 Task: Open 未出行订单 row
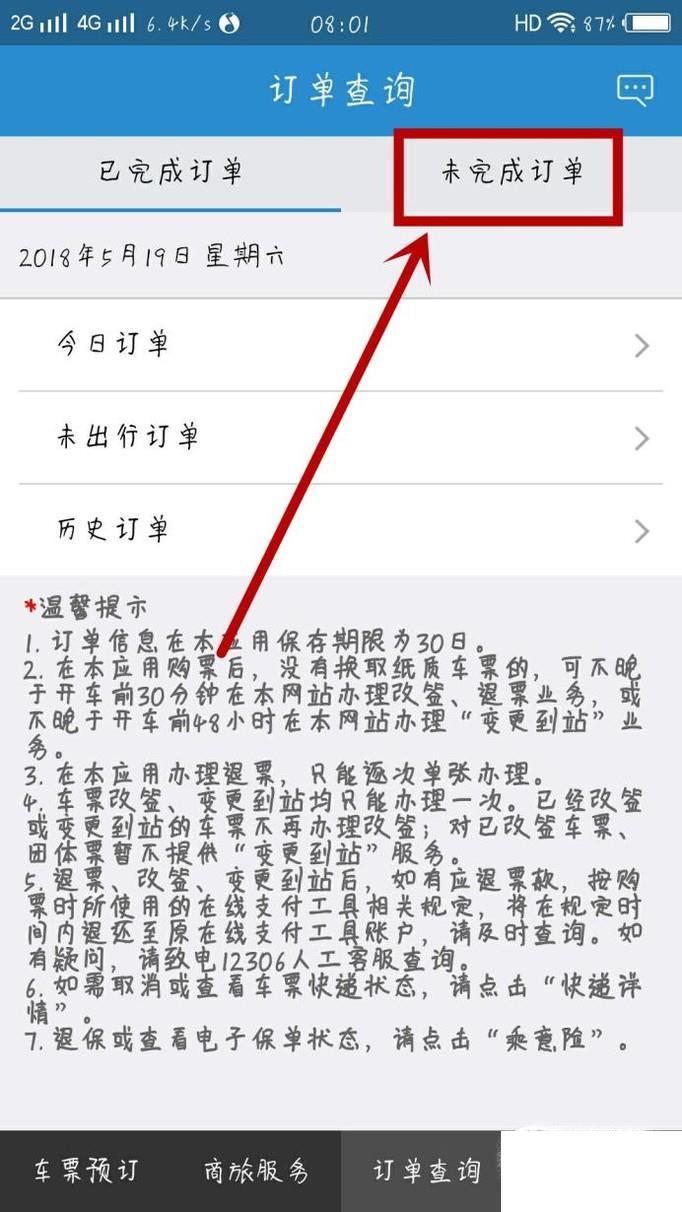340,437
